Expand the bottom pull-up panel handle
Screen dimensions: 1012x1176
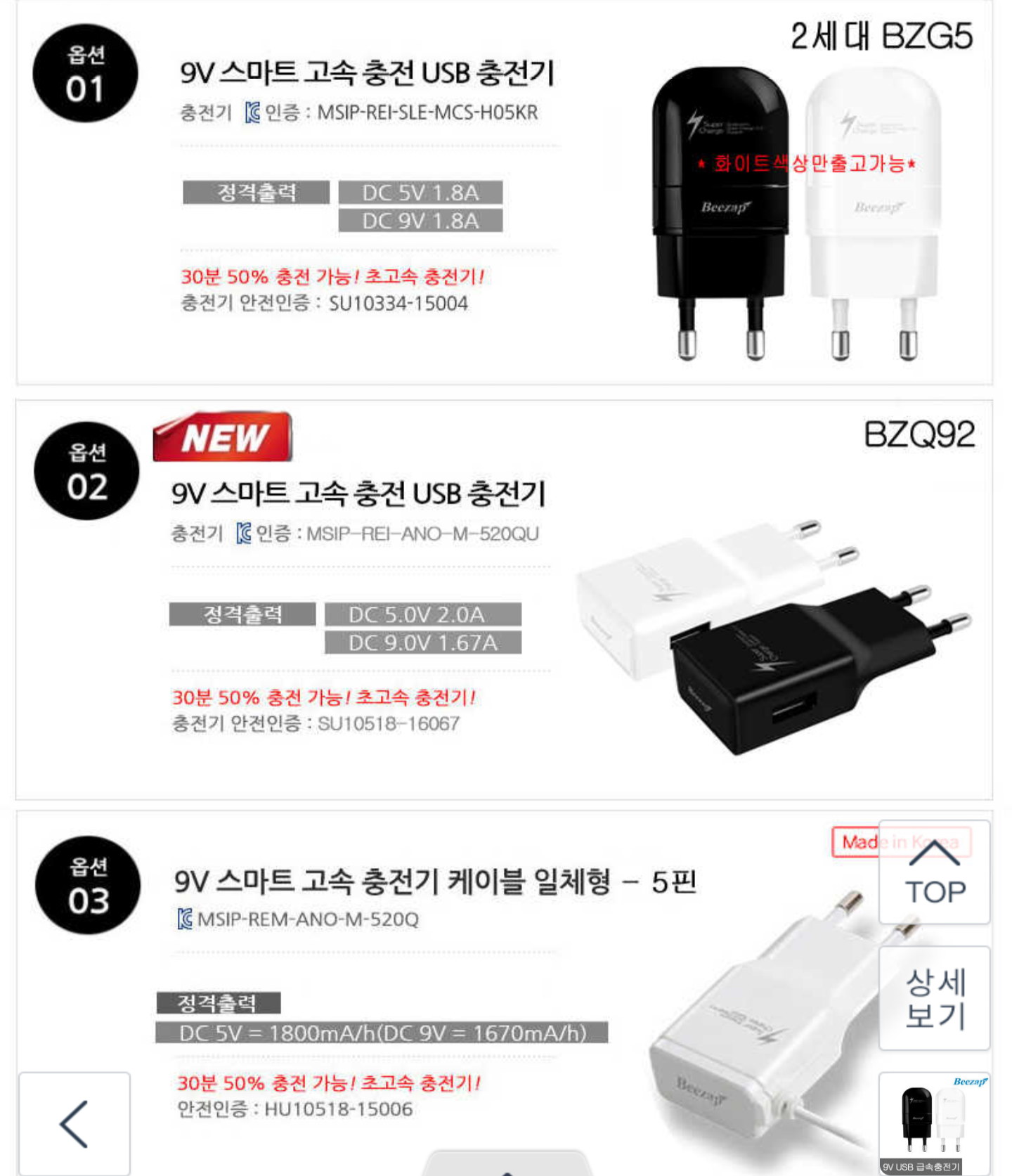click(x=507, y=1165)
